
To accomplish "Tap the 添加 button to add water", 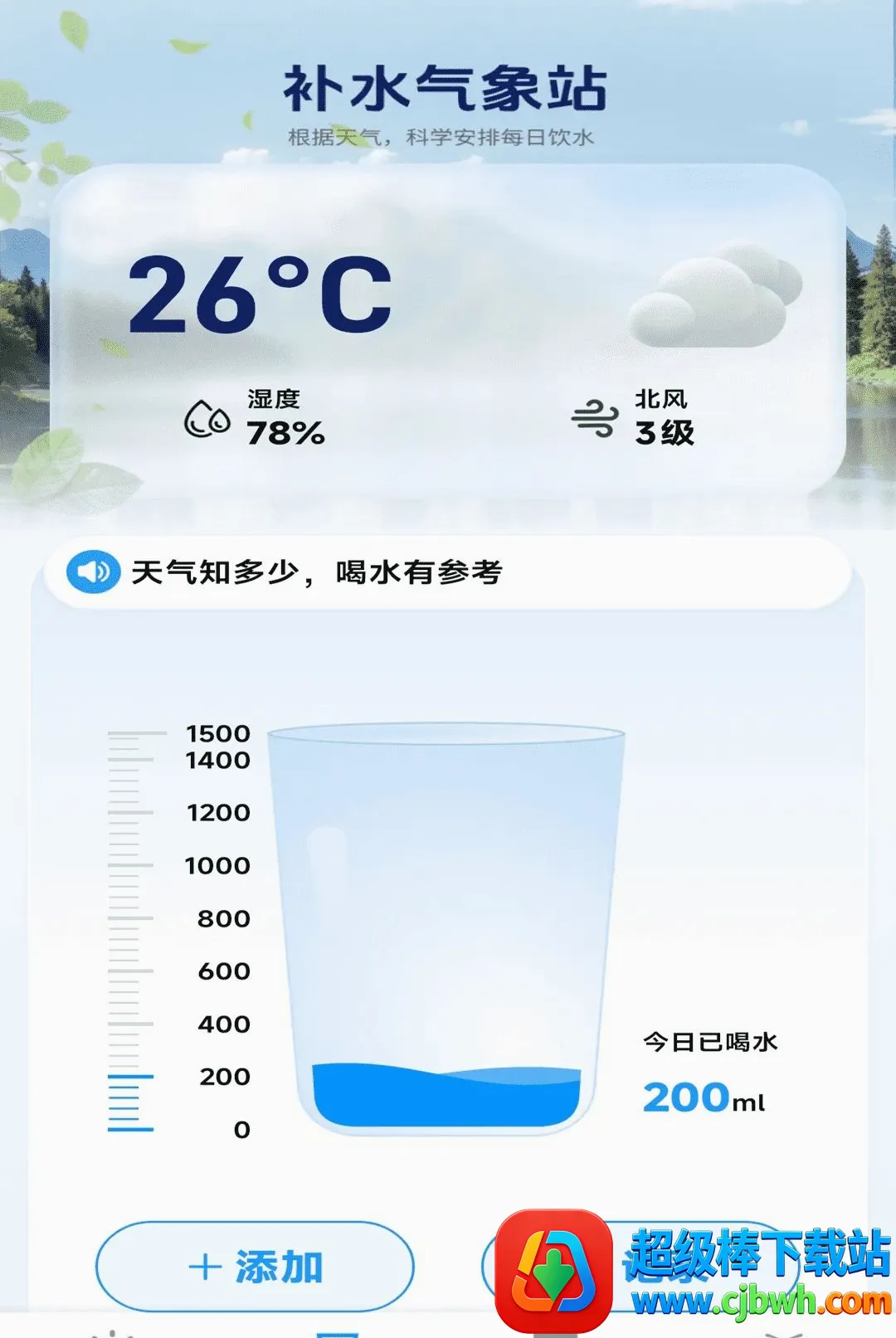I will [255, 1267].
